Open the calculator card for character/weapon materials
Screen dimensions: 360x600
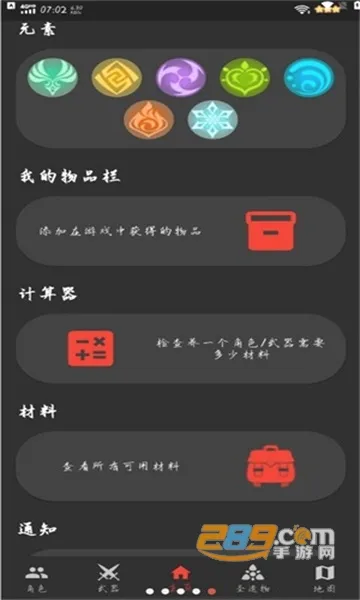[x=181, y=349]
